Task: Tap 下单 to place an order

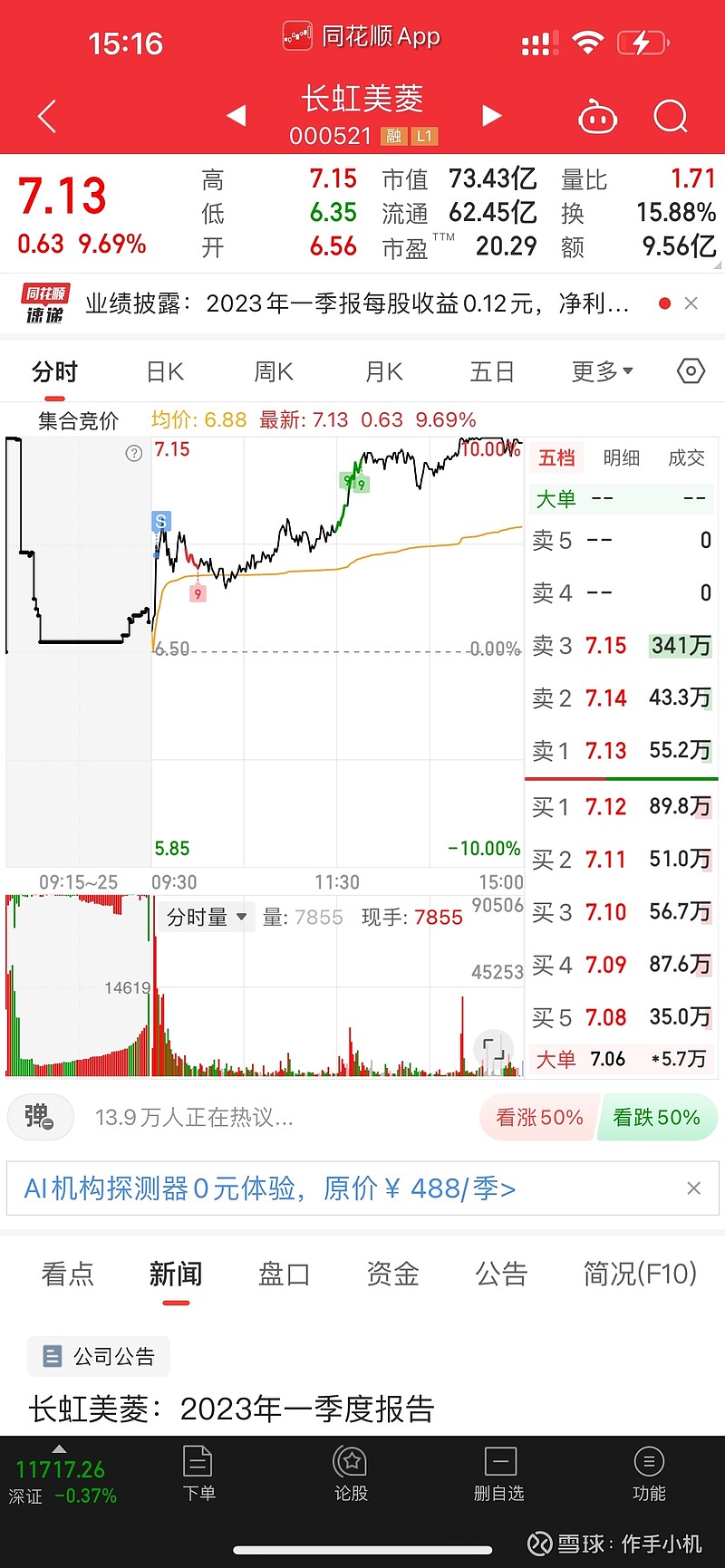Action: (x=198, y=1474)
